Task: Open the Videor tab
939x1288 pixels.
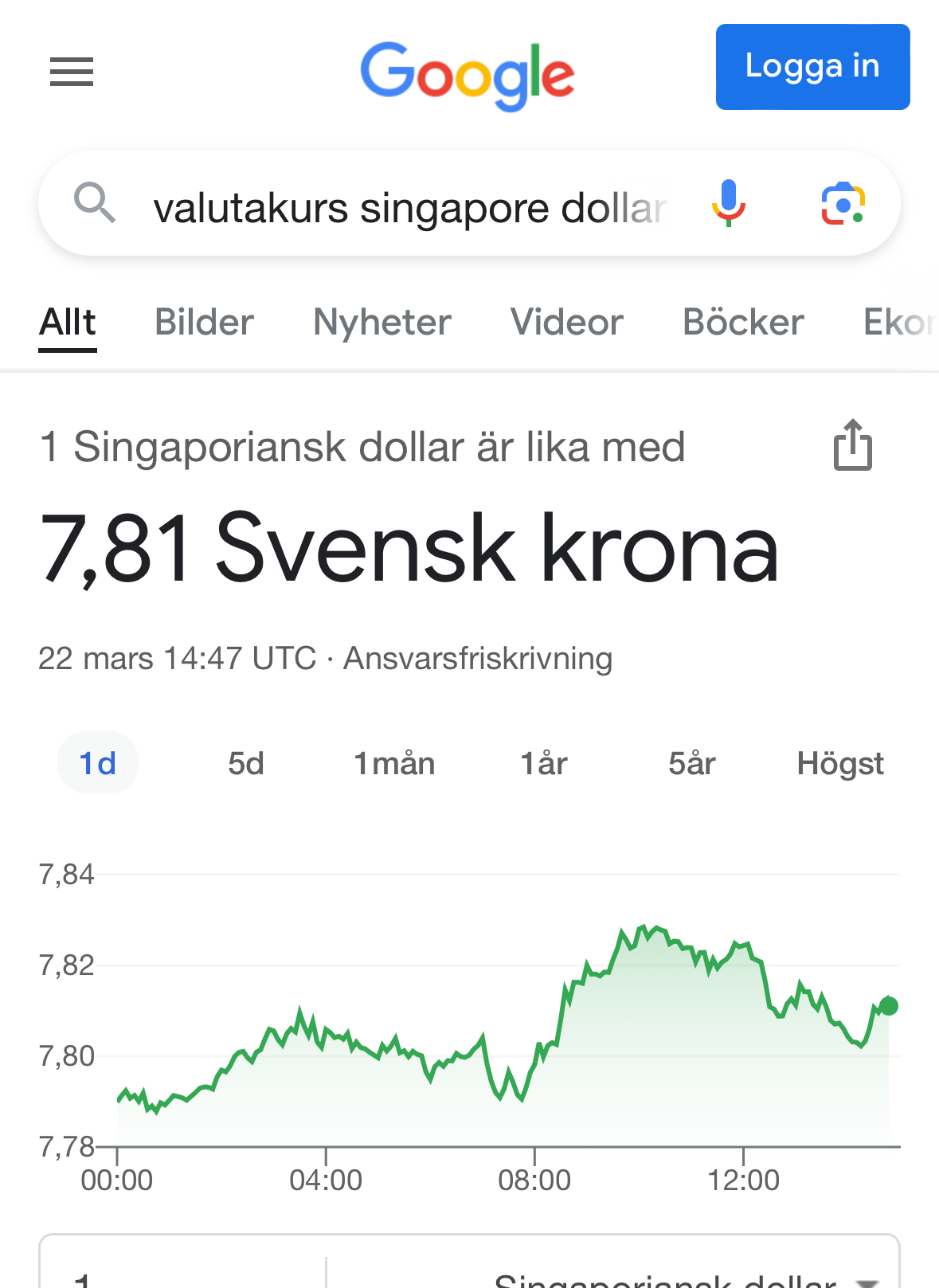Action: (566, 323)
